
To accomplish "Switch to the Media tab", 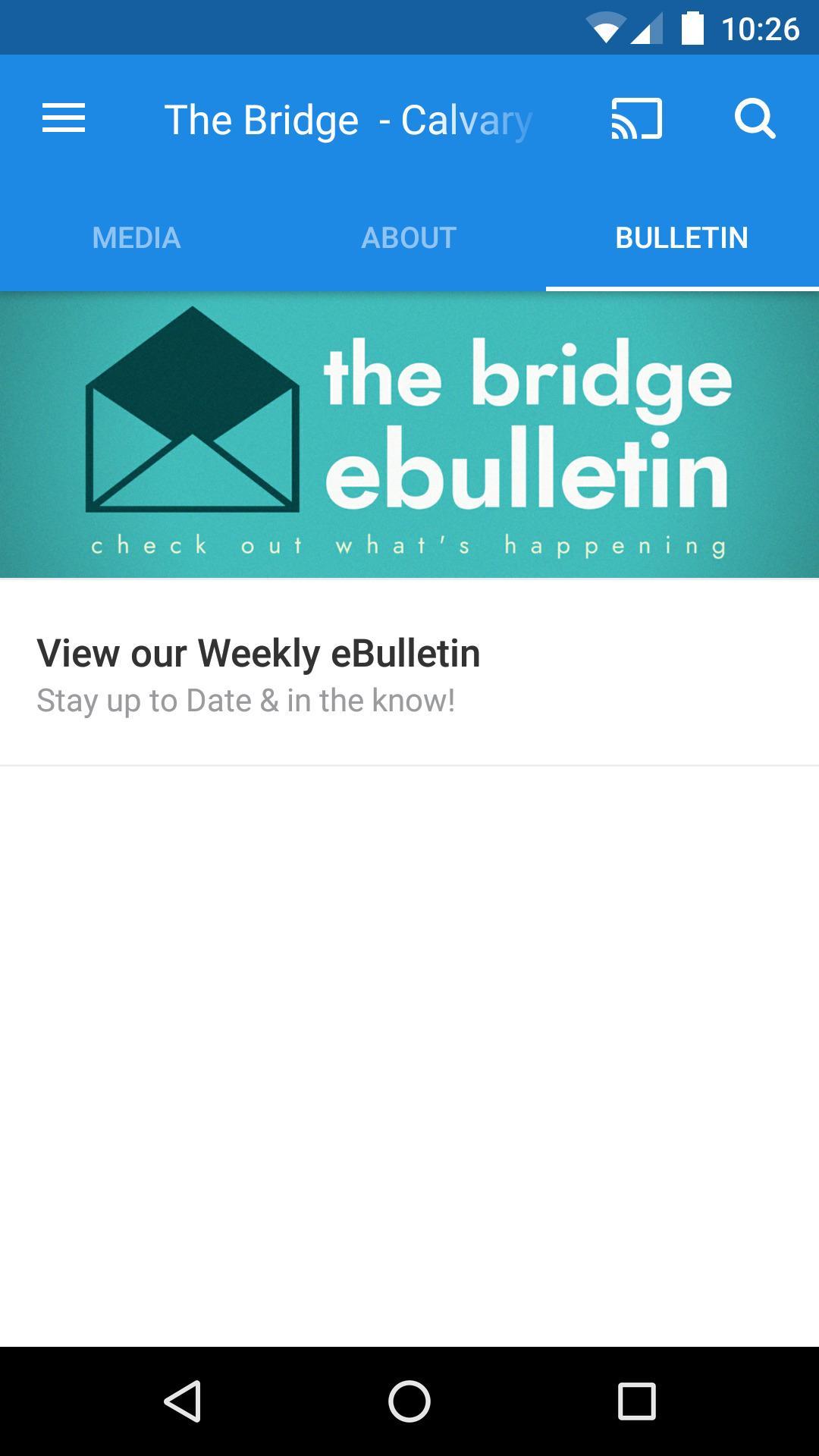I will click(136, 237).
